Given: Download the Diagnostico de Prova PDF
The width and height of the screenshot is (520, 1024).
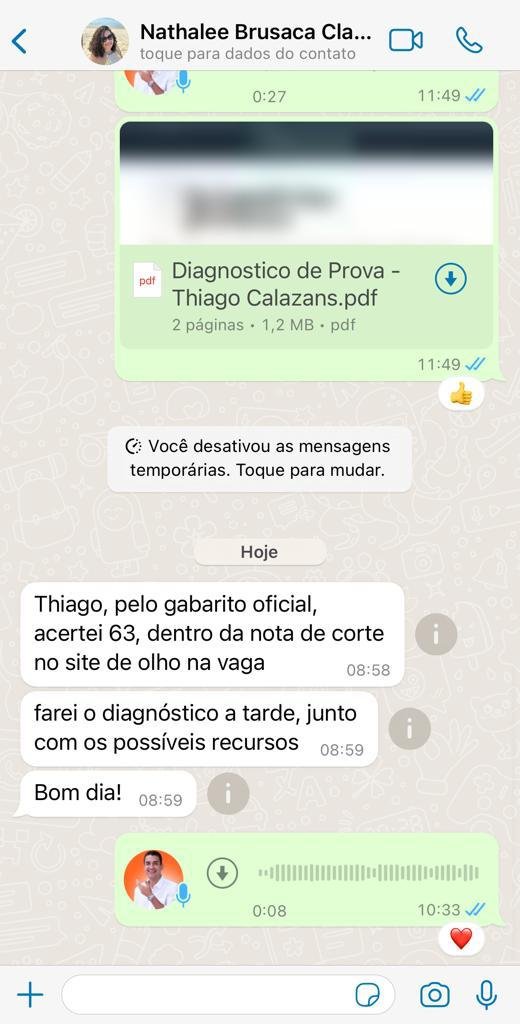Looking at the screenshot, I should (451, 280).
